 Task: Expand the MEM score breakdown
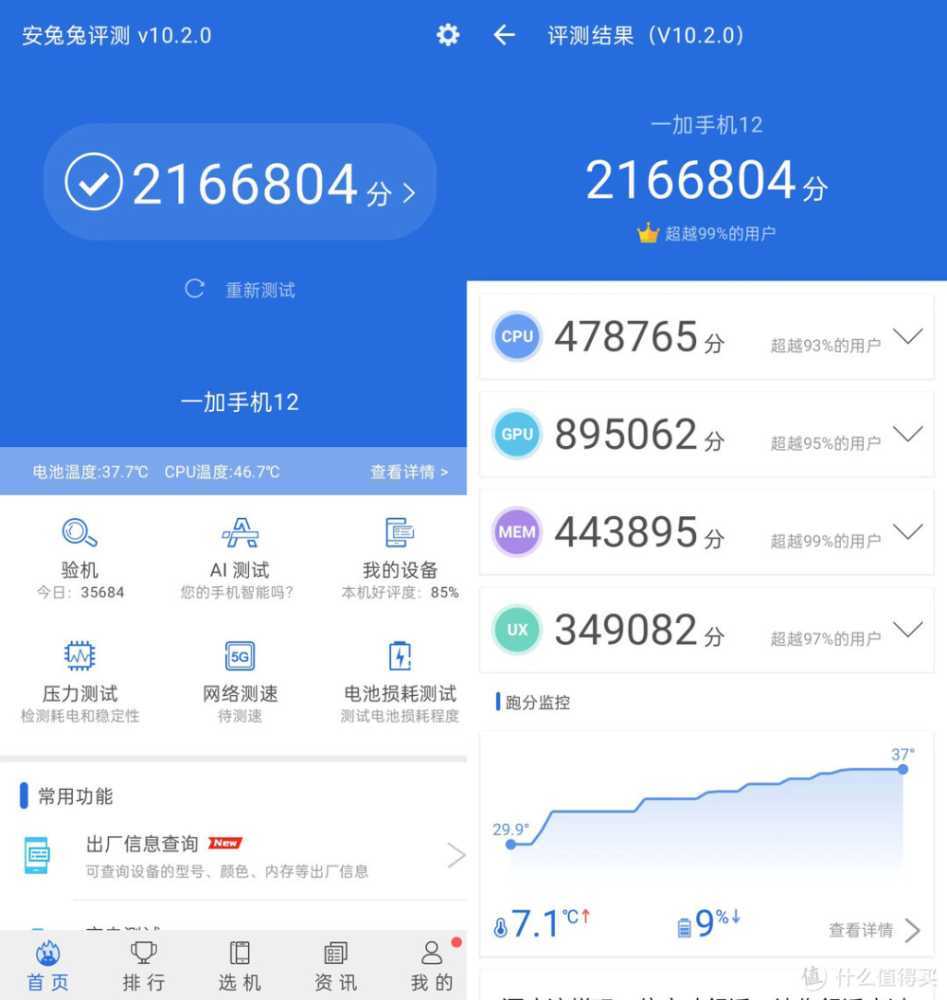pos(908,532)
